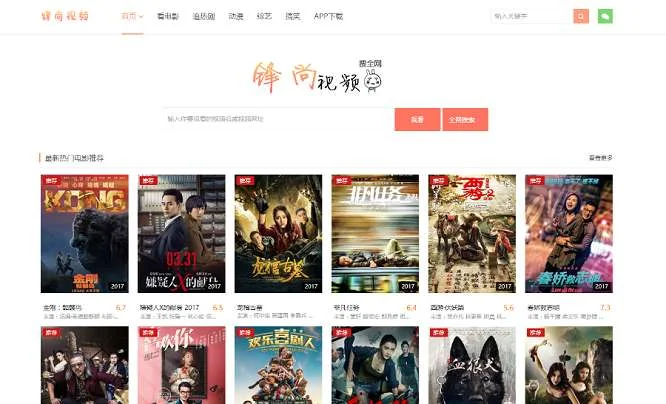The image size is (666, 404).
Task: Tap the main search box under the logo
Action: click(277, 119)
